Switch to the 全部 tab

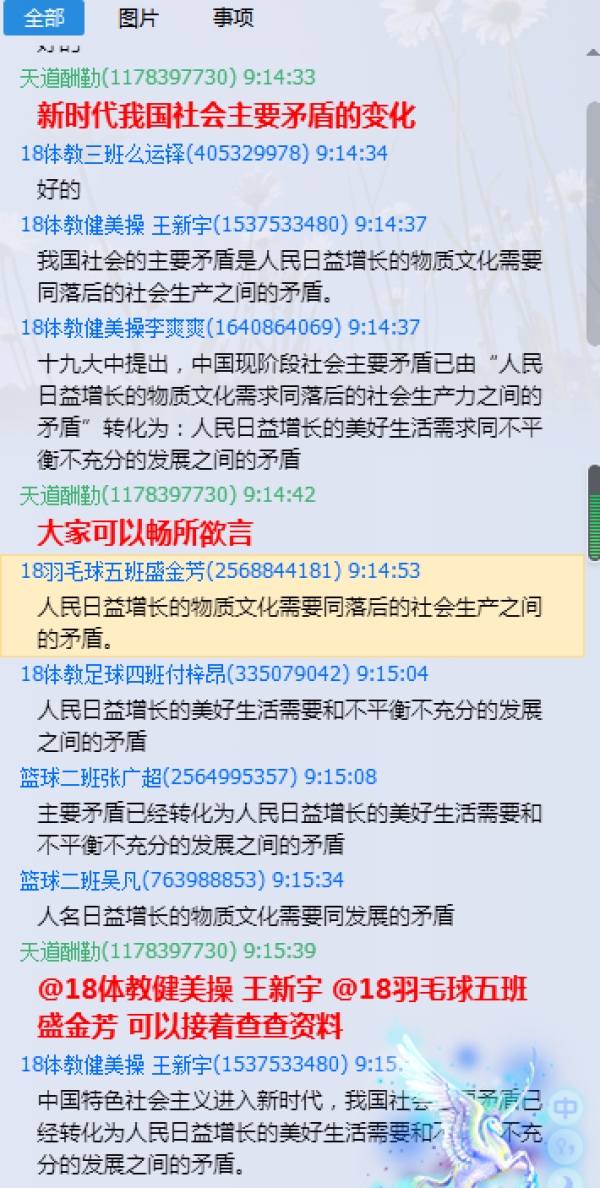(42, 18)
